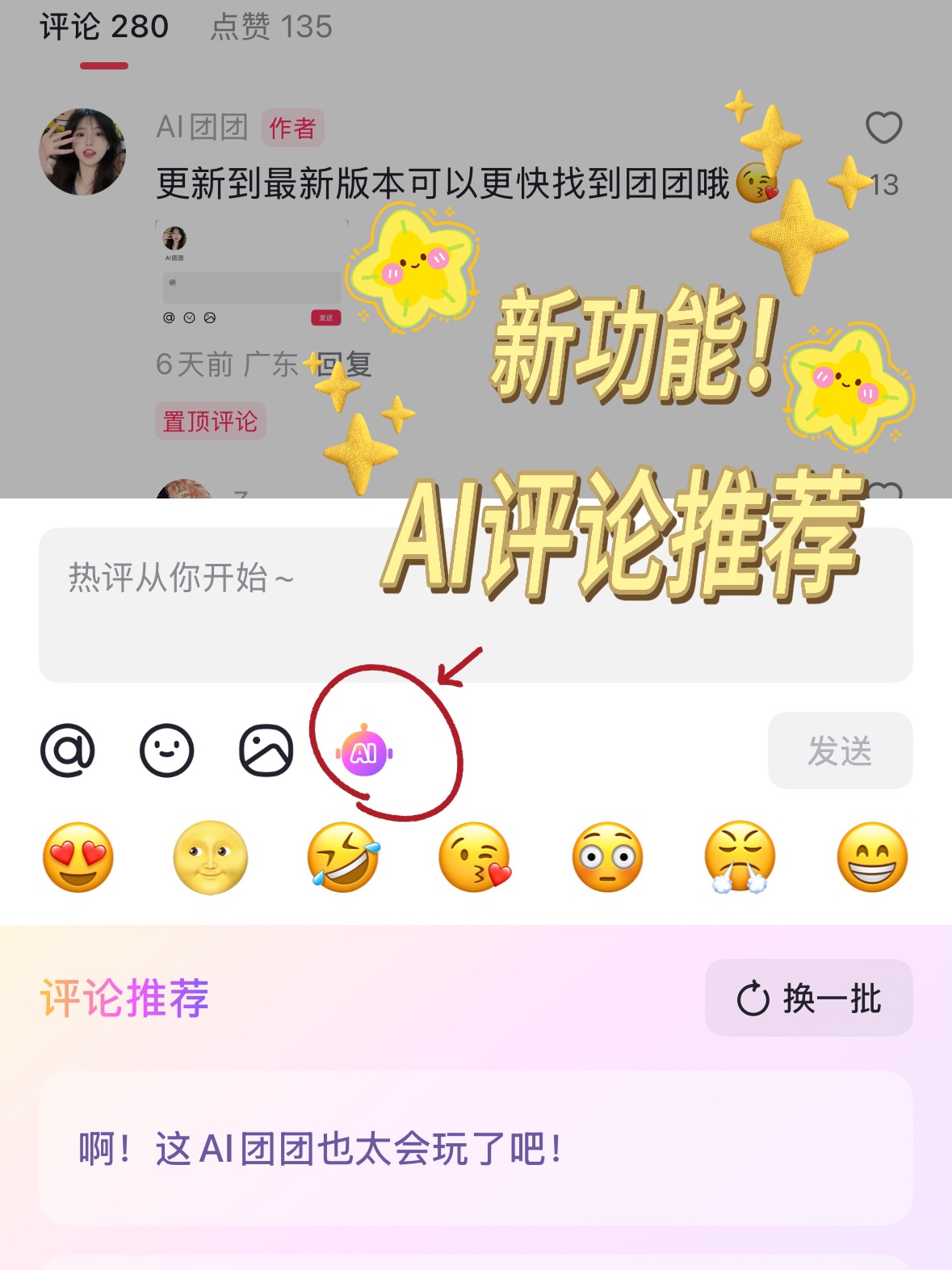Add the flushed face emoji
This screenshot has width=952, height=1270.
pyautogui.click(x=607, y=857)
